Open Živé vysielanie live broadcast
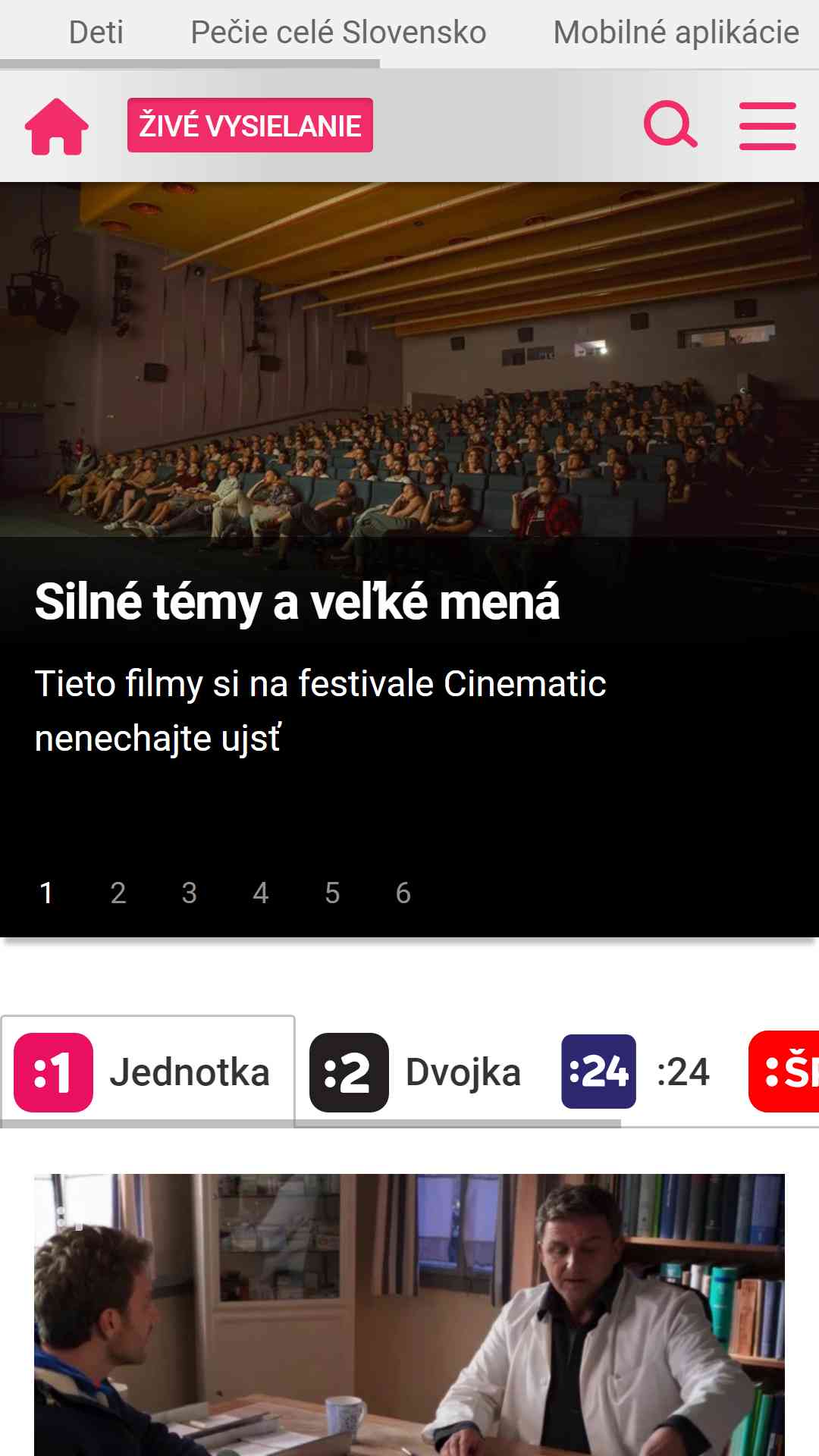This screenshot has width=819, height=1456. pyautogui.click(x=249, y=126)
